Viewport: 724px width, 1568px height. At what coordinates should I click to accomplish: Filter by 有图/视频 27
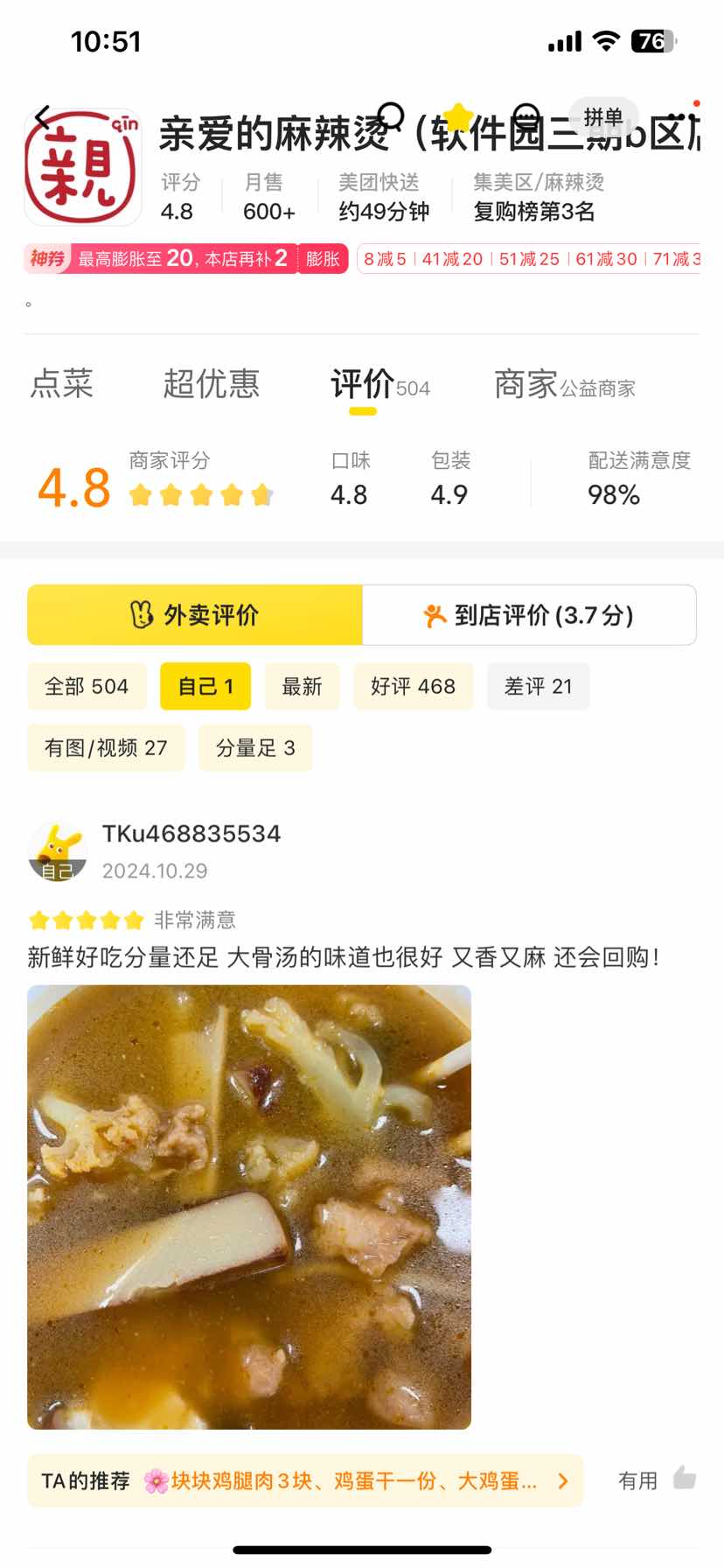pyautogui.click(x=106, y=748)
